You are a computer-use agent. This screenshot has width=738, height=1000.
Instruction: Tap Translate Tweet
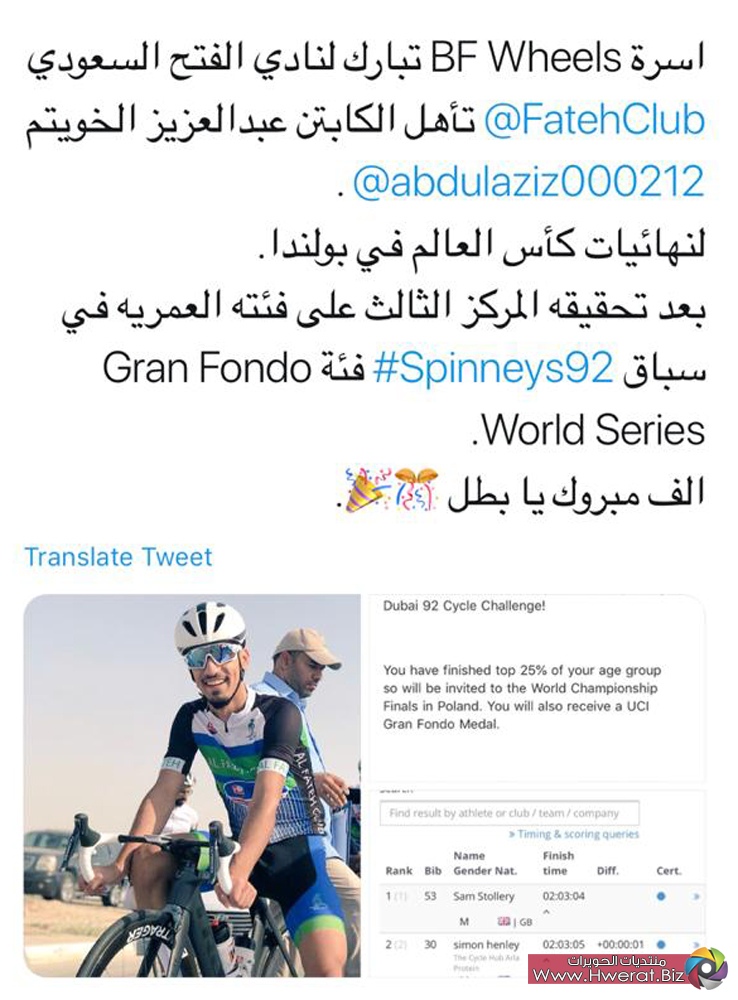(x=118, y=557)
